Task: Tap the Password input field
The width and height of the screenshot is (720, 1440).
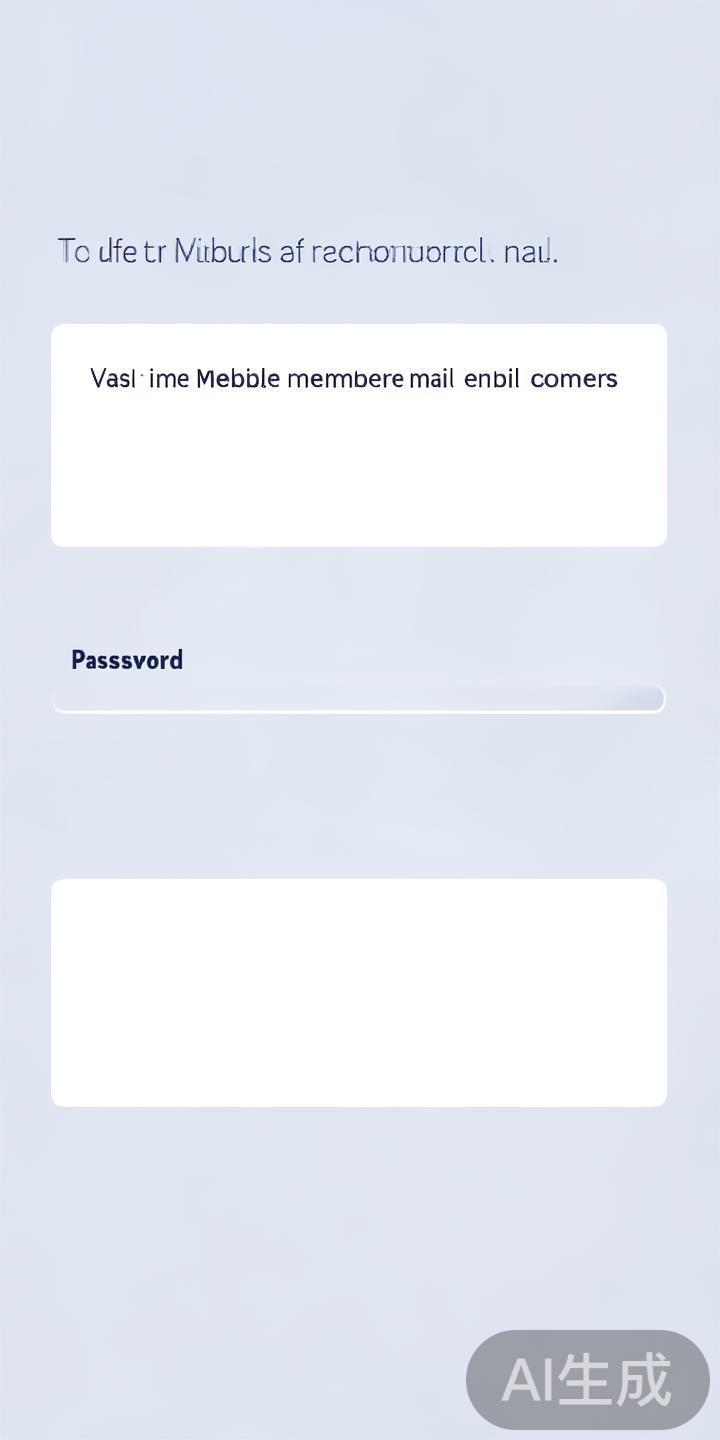Action: coord(358,698)
